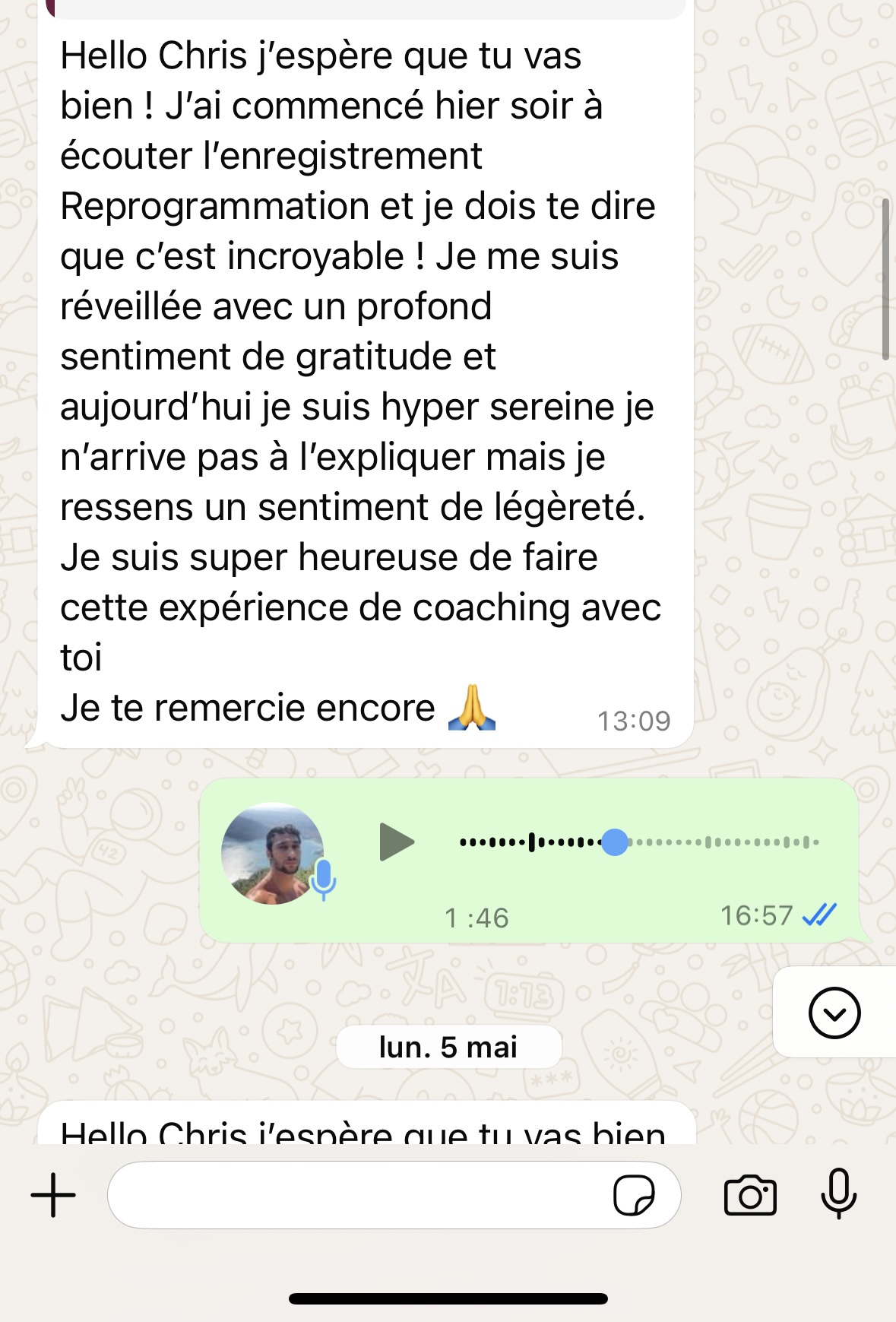Open the sticker picker

pos(633,1195)
